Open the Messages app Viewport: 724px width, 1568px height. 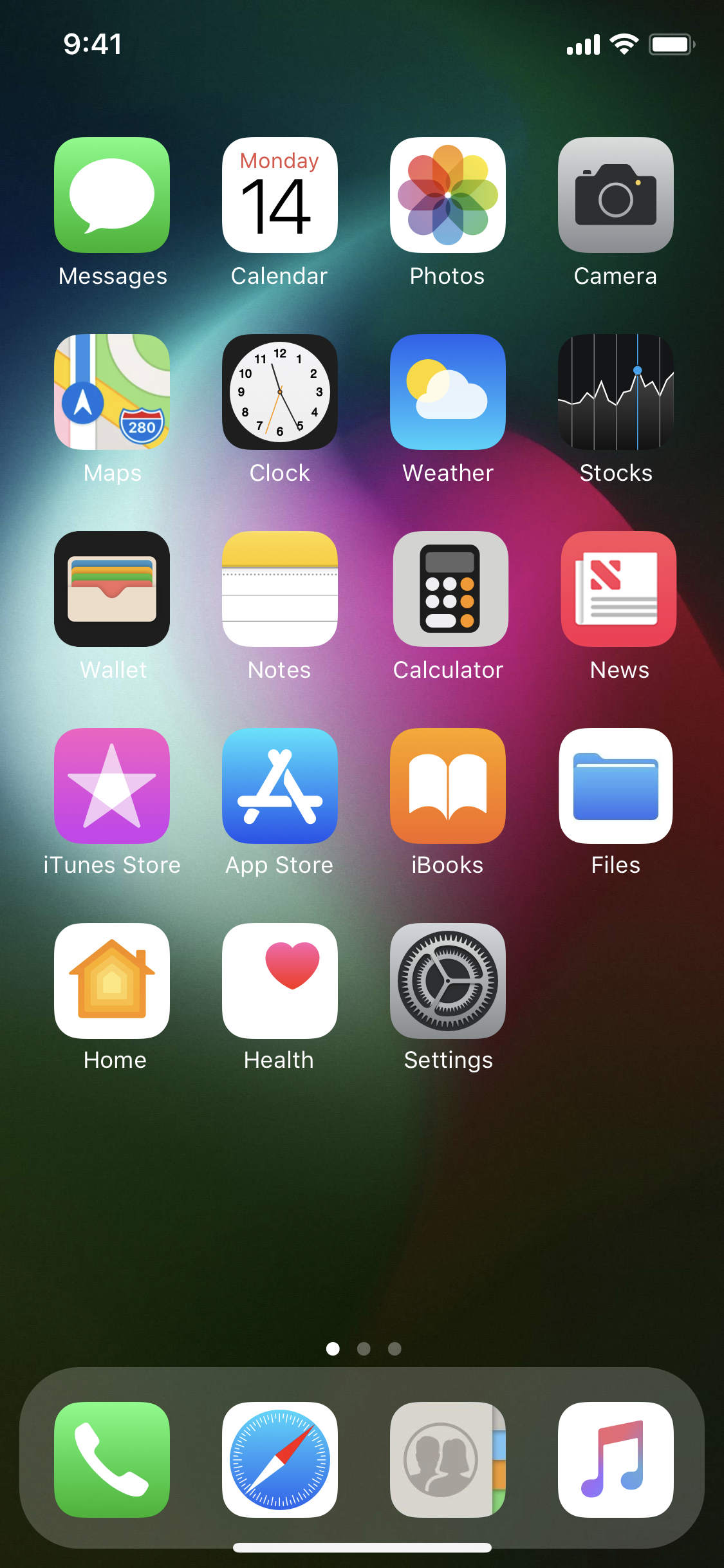click(112, 195)
